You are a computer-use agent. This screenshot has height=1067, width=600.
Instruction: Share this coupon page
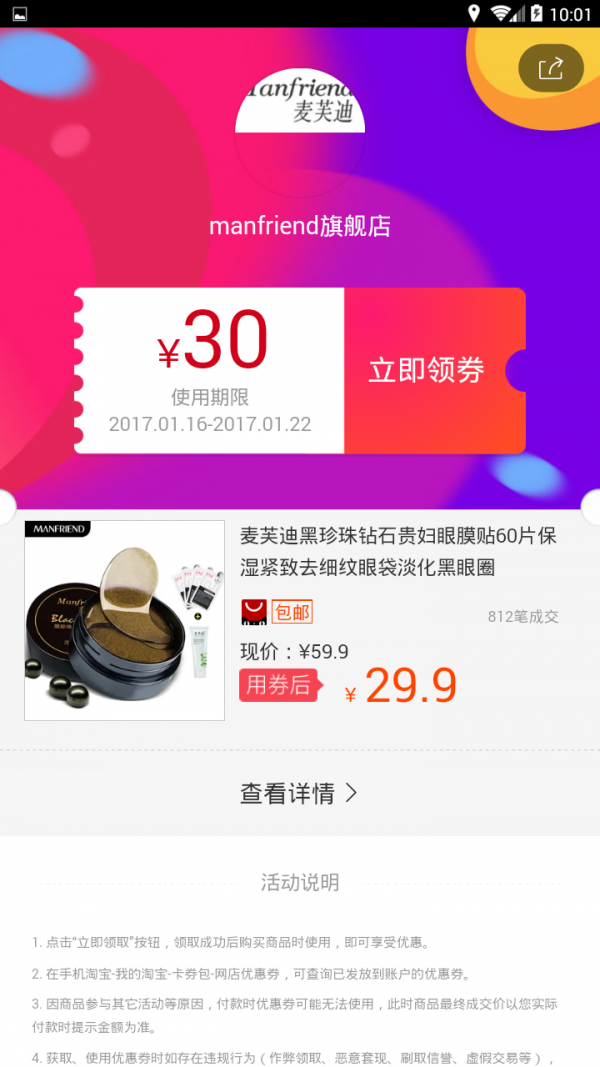[x=550, y=68]
